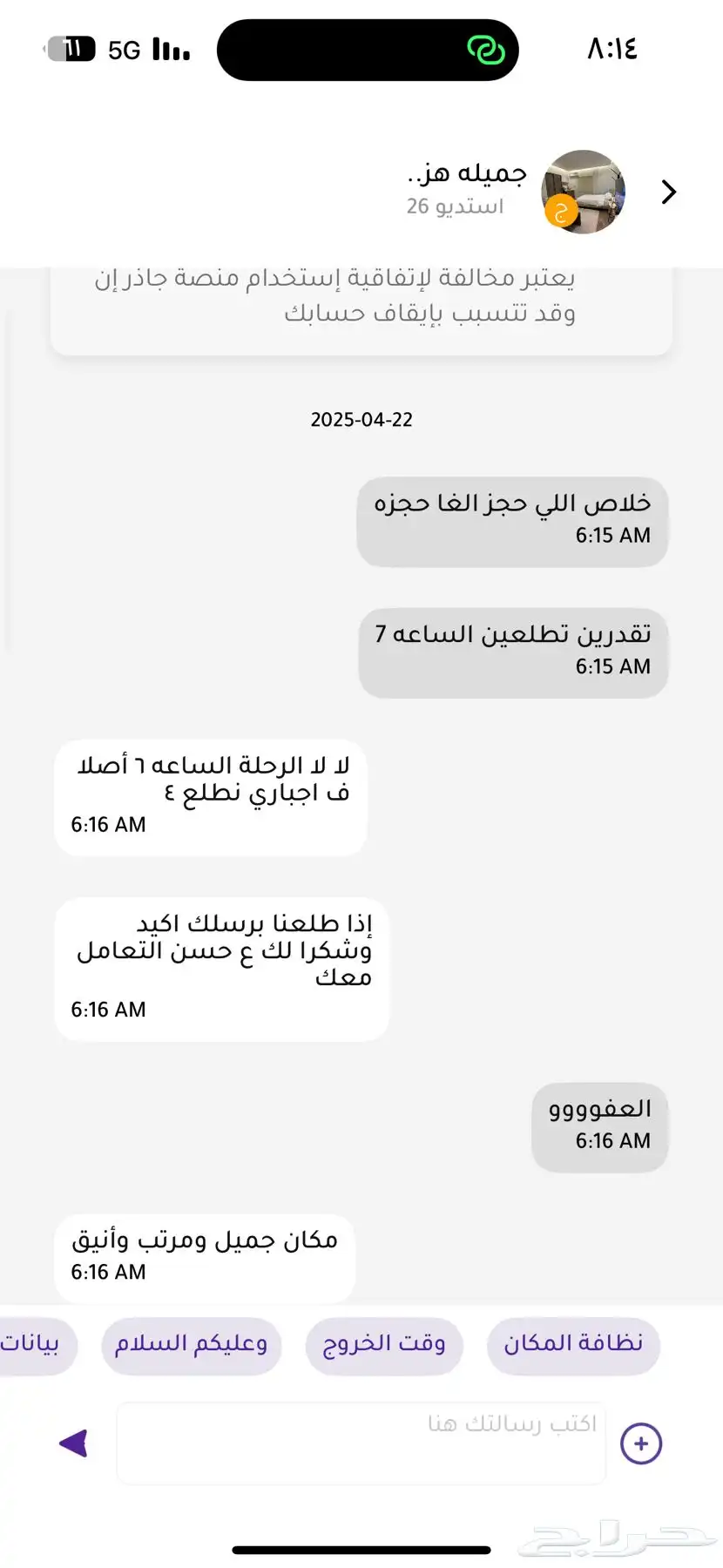Go back using the header arrow
Image resolution: width=723 pixels, height=1568 pixels.
[668, 192]
